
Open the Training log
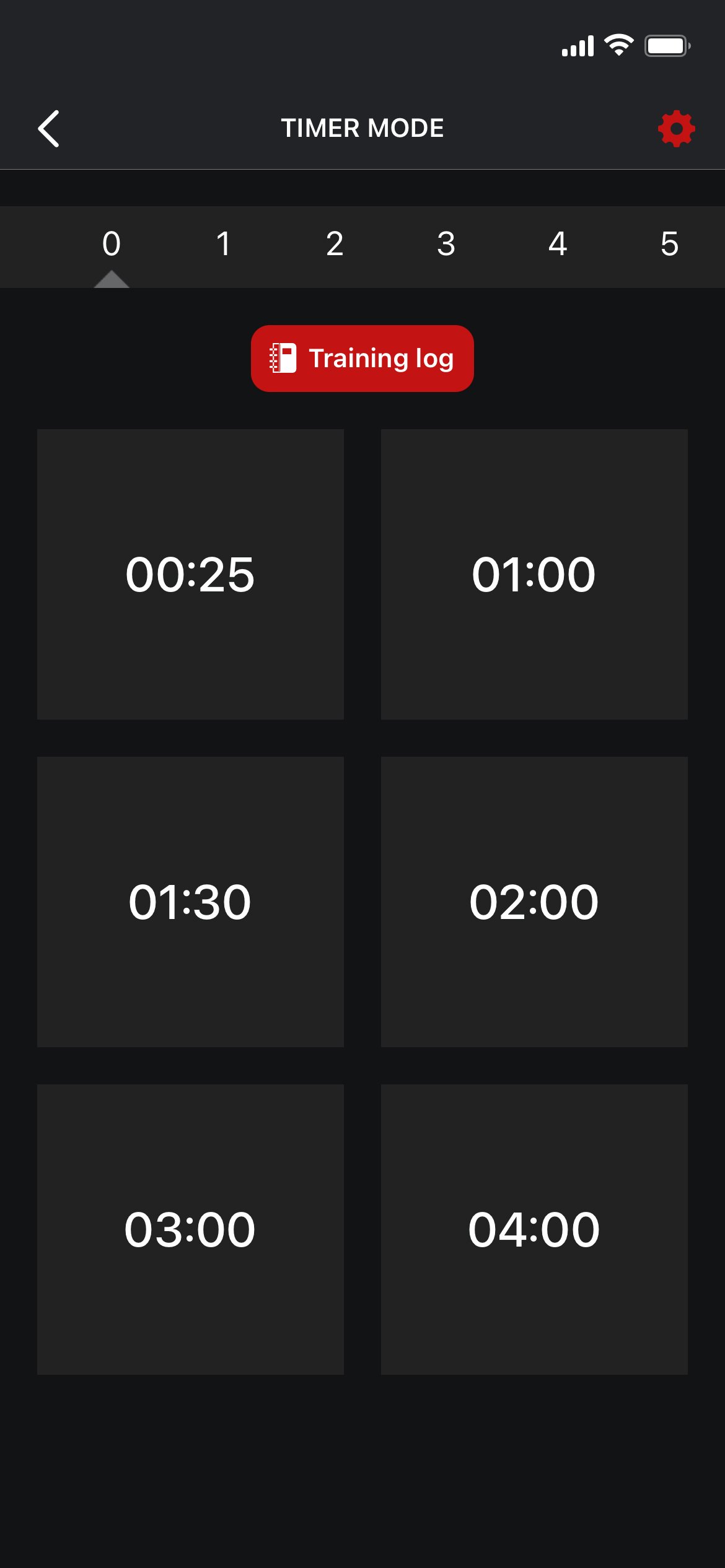coord(362,359)
